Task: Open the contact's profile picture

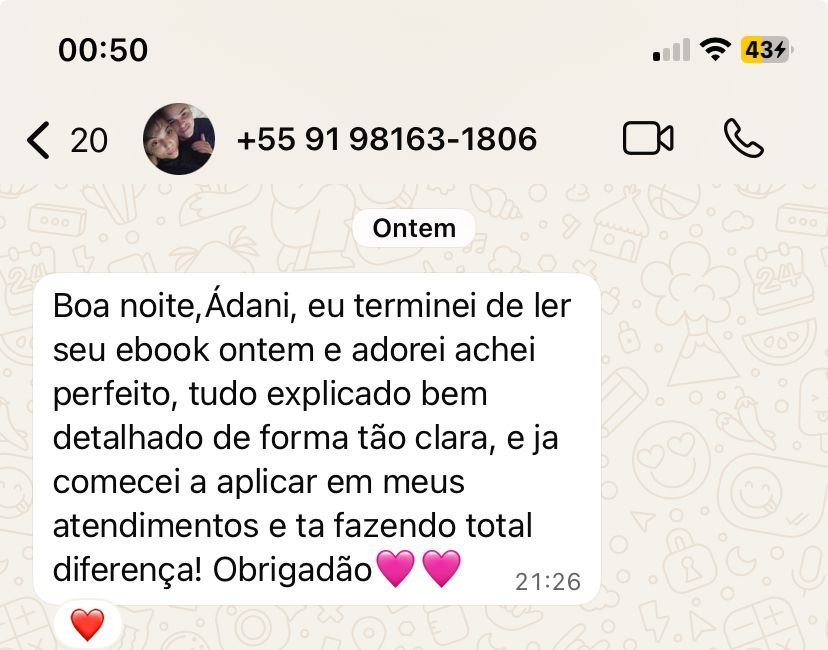Action: click(180, 139)
